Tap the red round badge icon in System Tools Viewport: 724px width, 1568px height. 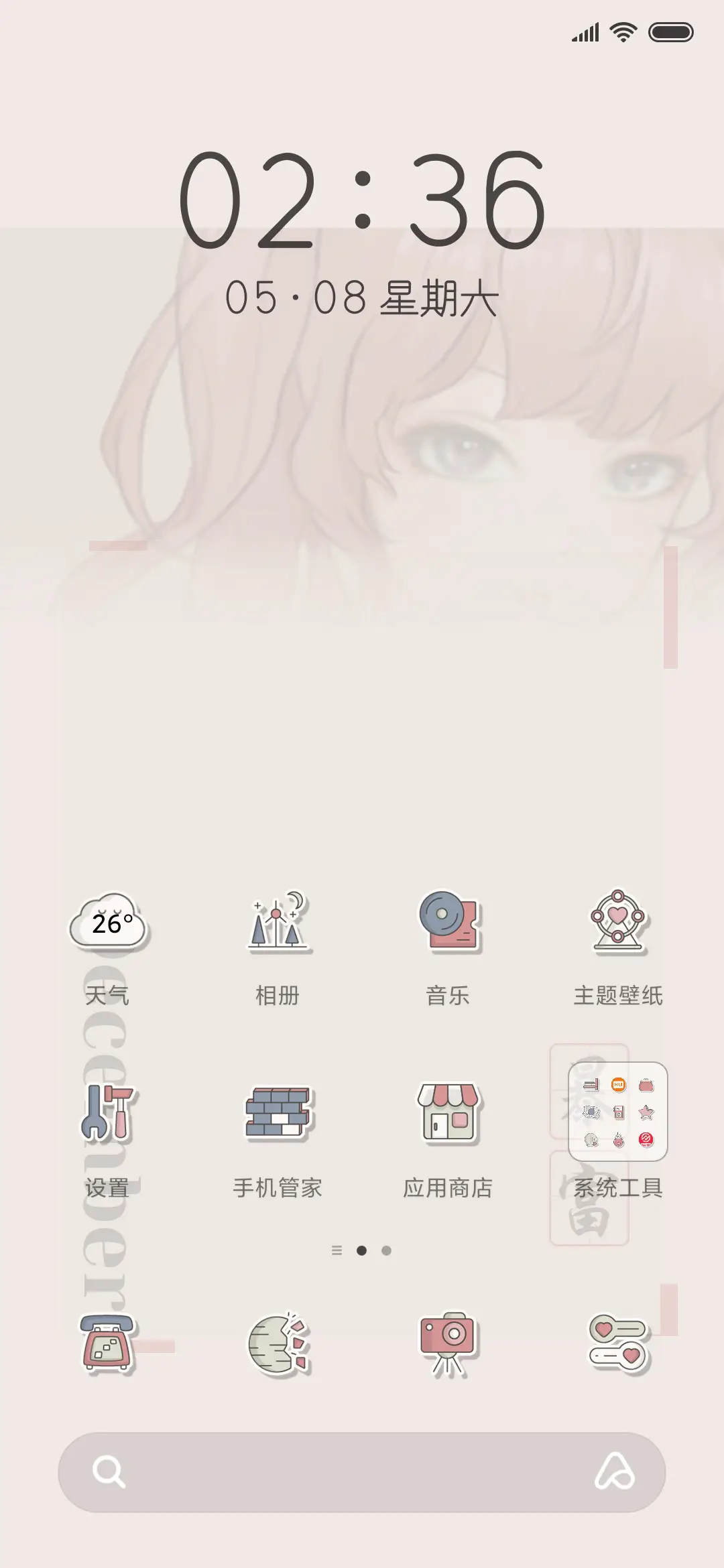pos(646,1139)
